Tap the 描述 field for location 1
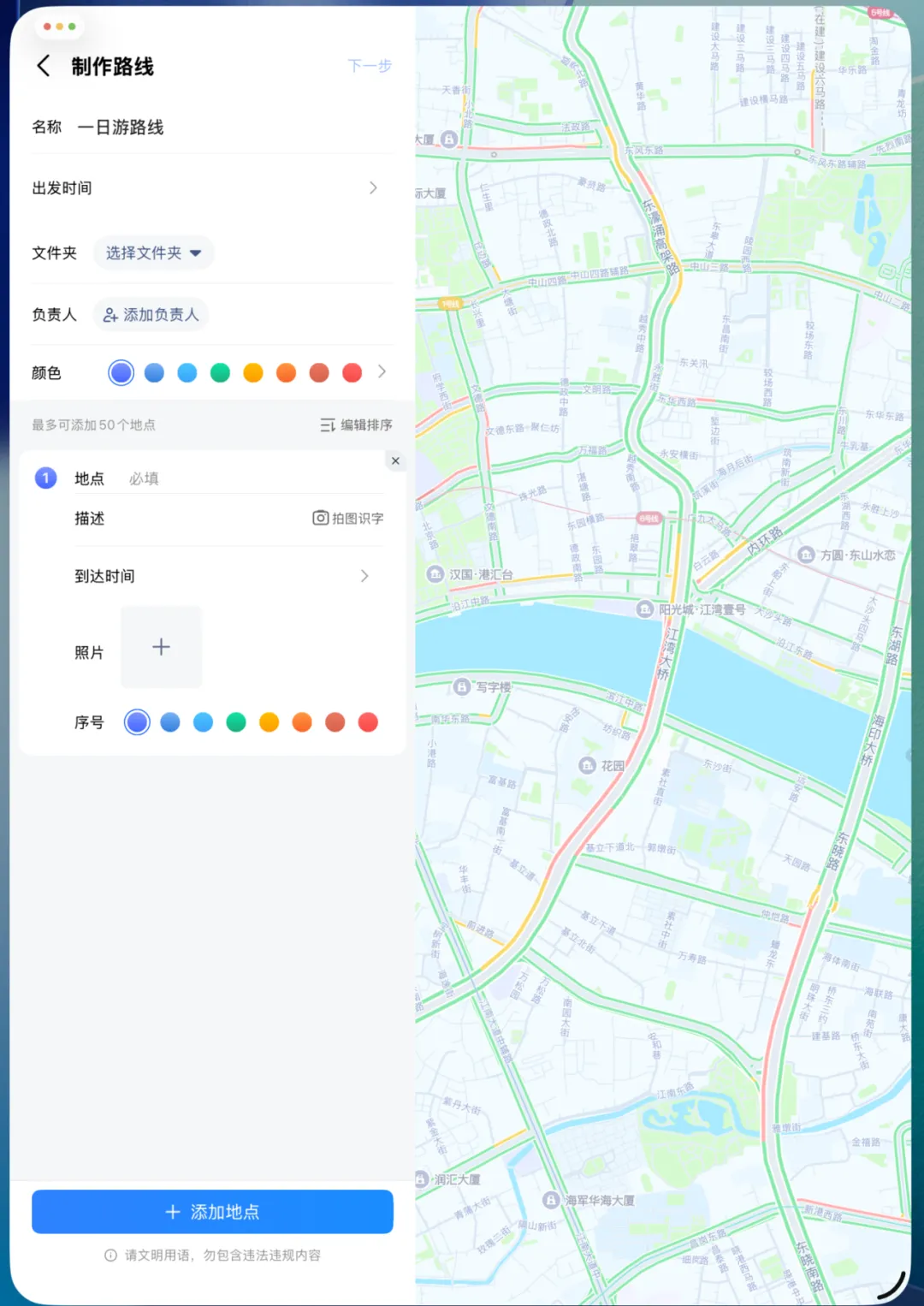 (x=190, y=519)
